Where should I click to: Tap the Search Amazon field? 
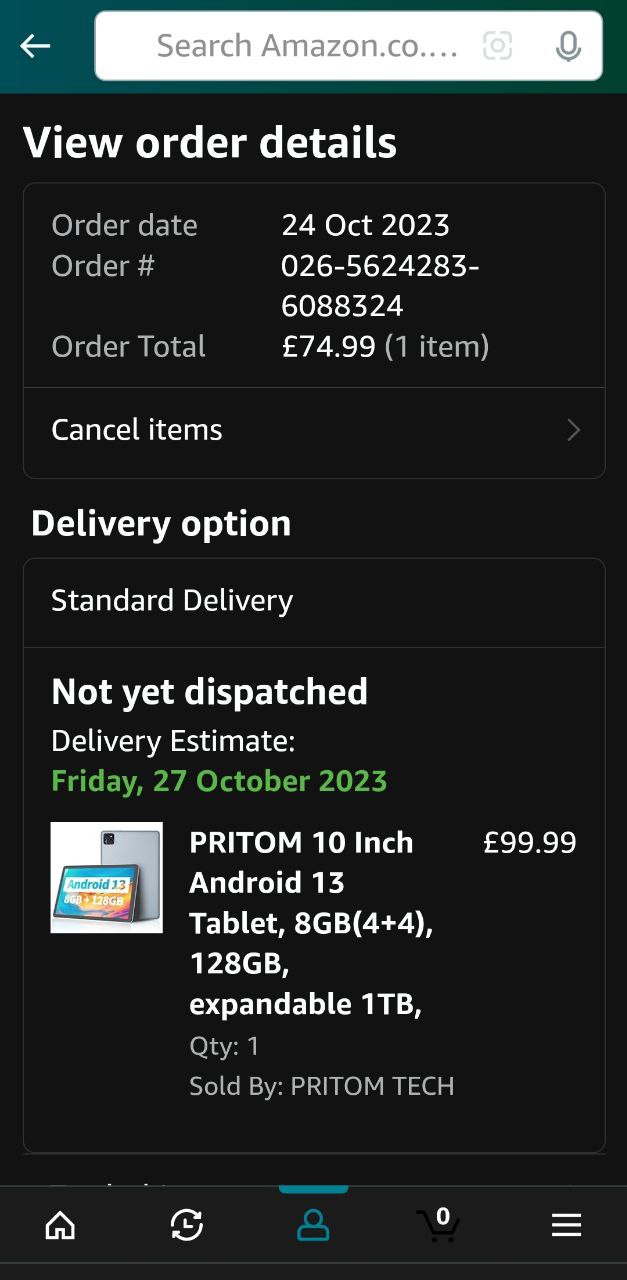(307, 46)
